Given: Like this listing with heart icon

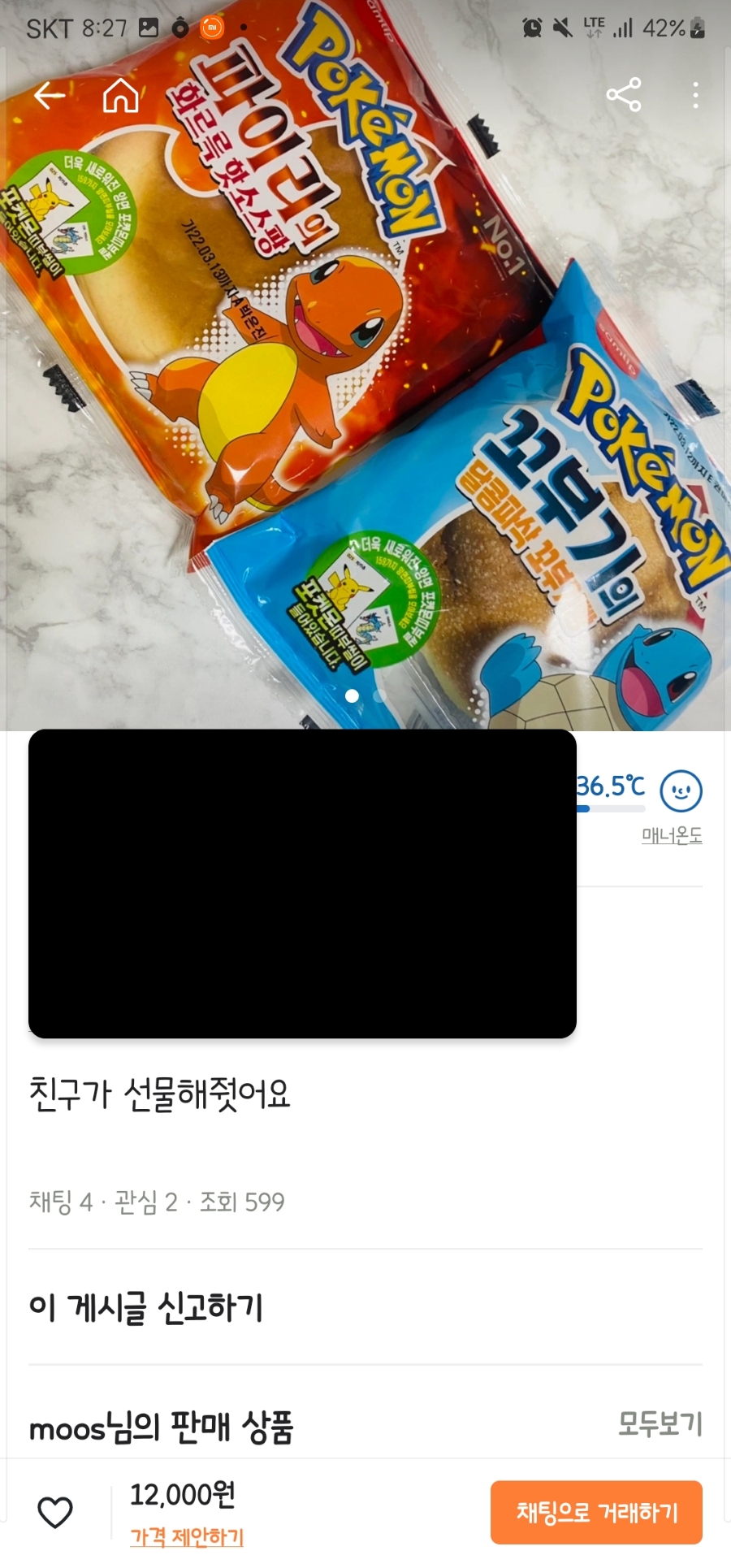Looking at the screenshot, I should pos(55,1512).
